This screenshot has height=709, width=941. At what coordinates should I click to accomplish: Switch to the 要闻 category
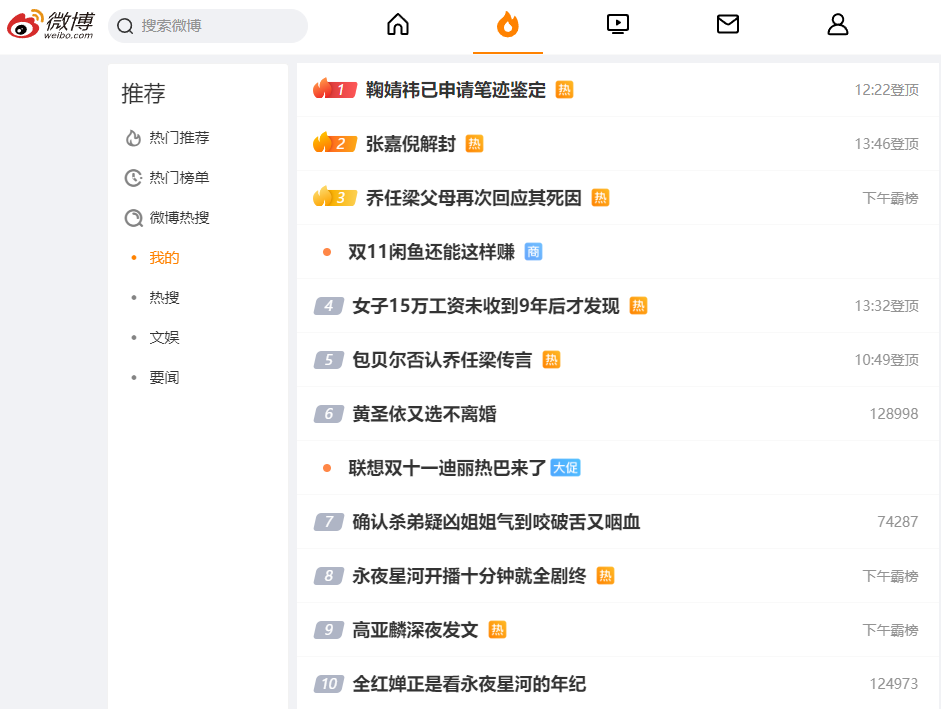click(x=164, y=378)
